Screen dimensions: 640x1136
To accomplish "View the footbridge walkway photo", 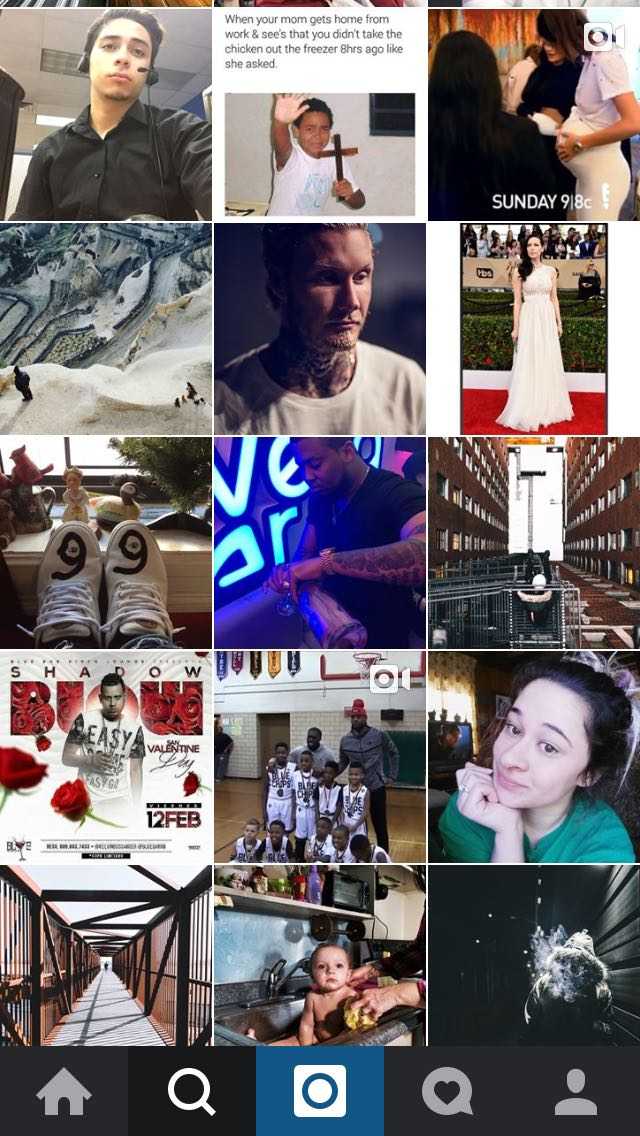I will pyautogui.click(x=106, y=955).
